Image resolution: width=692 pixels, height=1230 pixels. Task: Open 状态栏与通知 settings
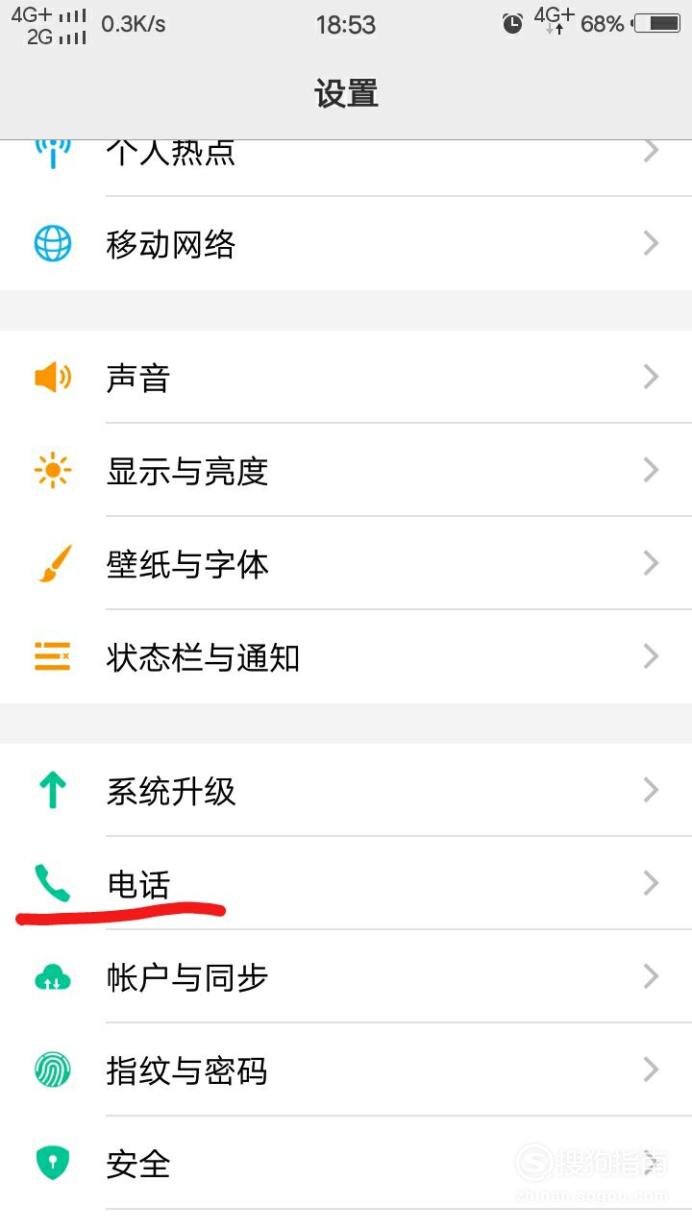pos(346,657)
